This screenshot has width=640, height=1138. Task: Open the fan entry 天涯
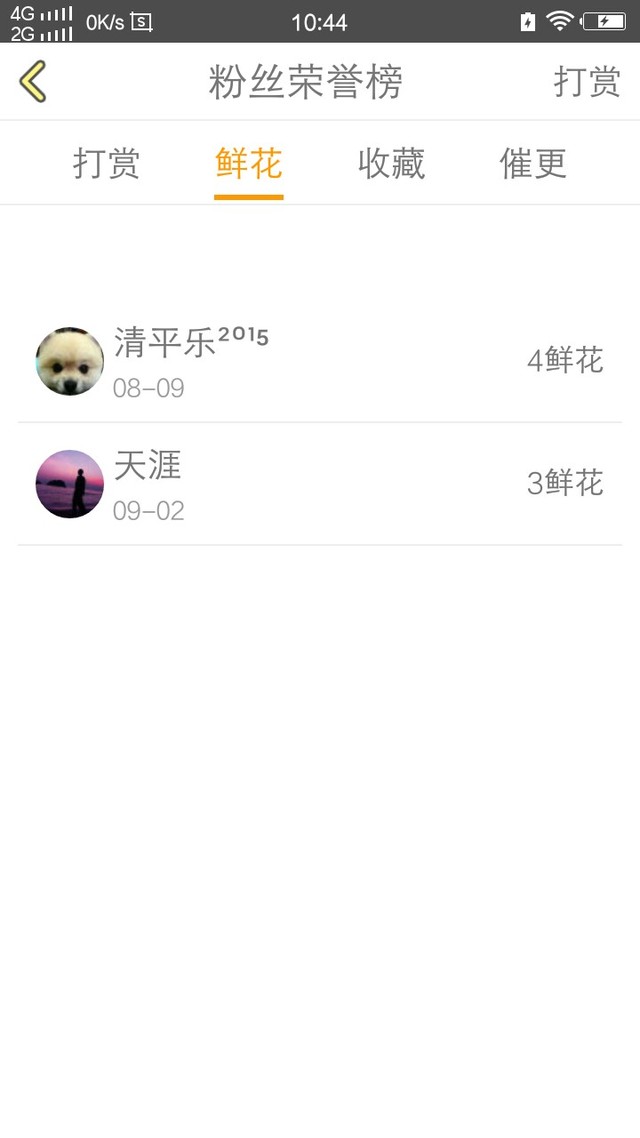coord(320,484)
